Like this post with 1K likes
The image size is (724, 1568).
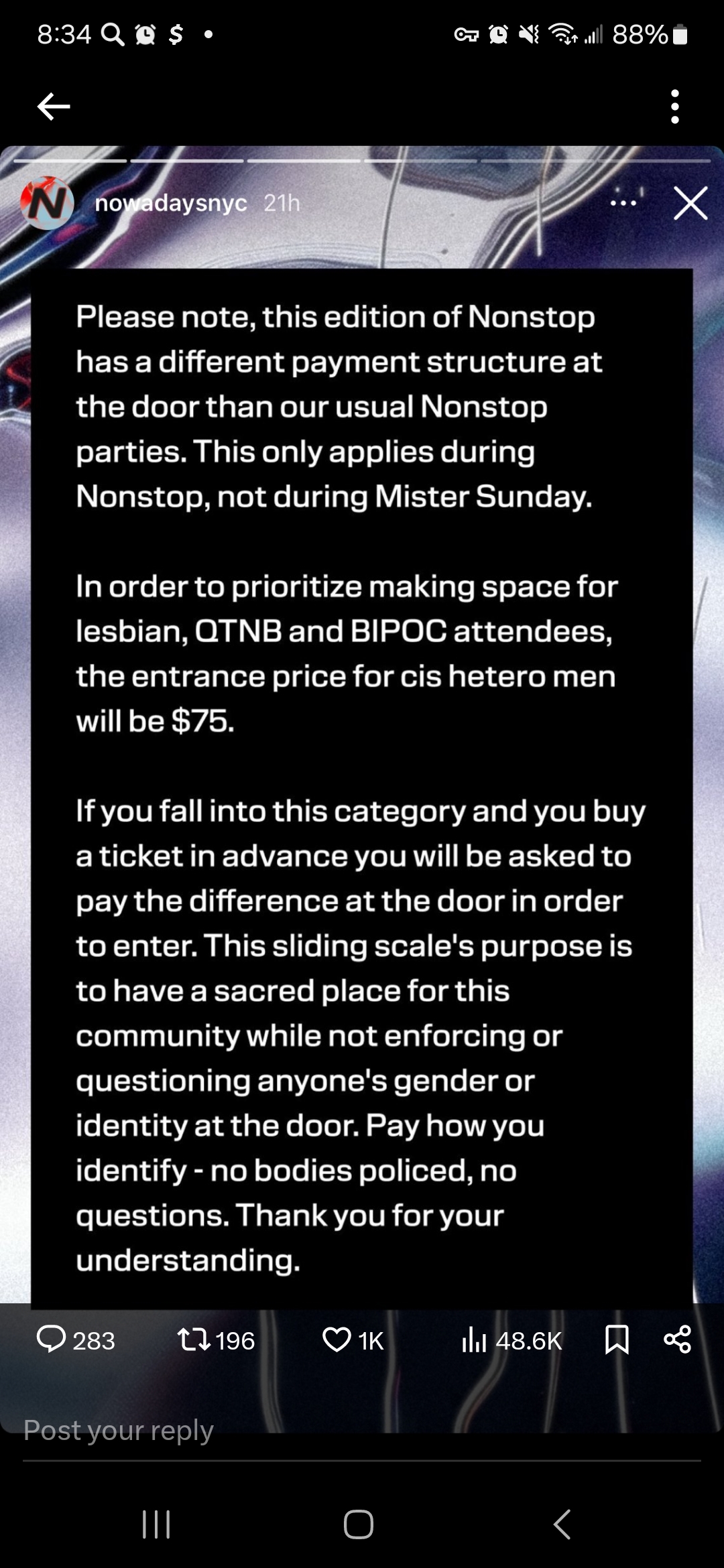(x=337, y=1340)
